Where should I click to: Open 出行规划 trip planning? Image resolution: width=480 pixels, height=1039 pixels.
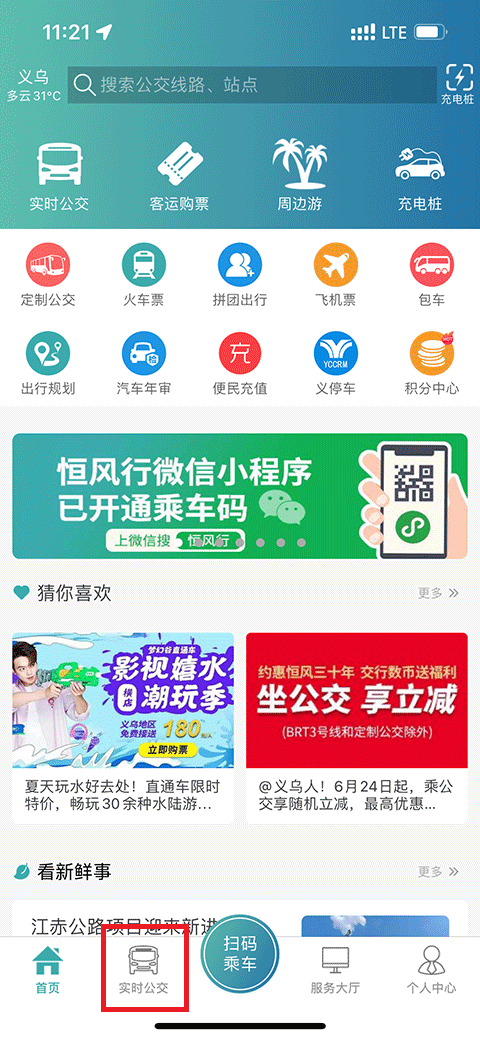[x=48, y=364]
